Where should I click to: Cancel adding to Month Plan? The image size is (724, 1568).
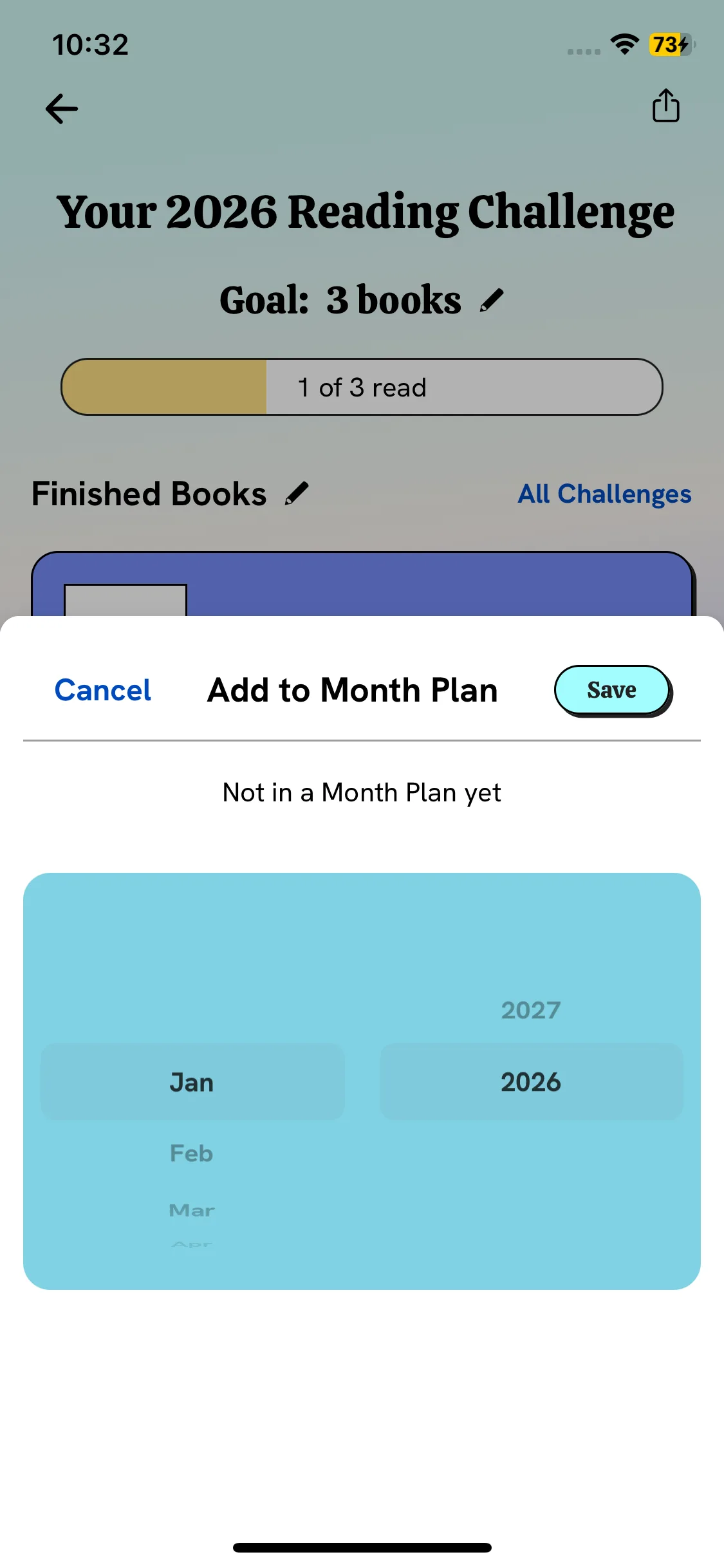pyautogui.click(x=102, y=691)
